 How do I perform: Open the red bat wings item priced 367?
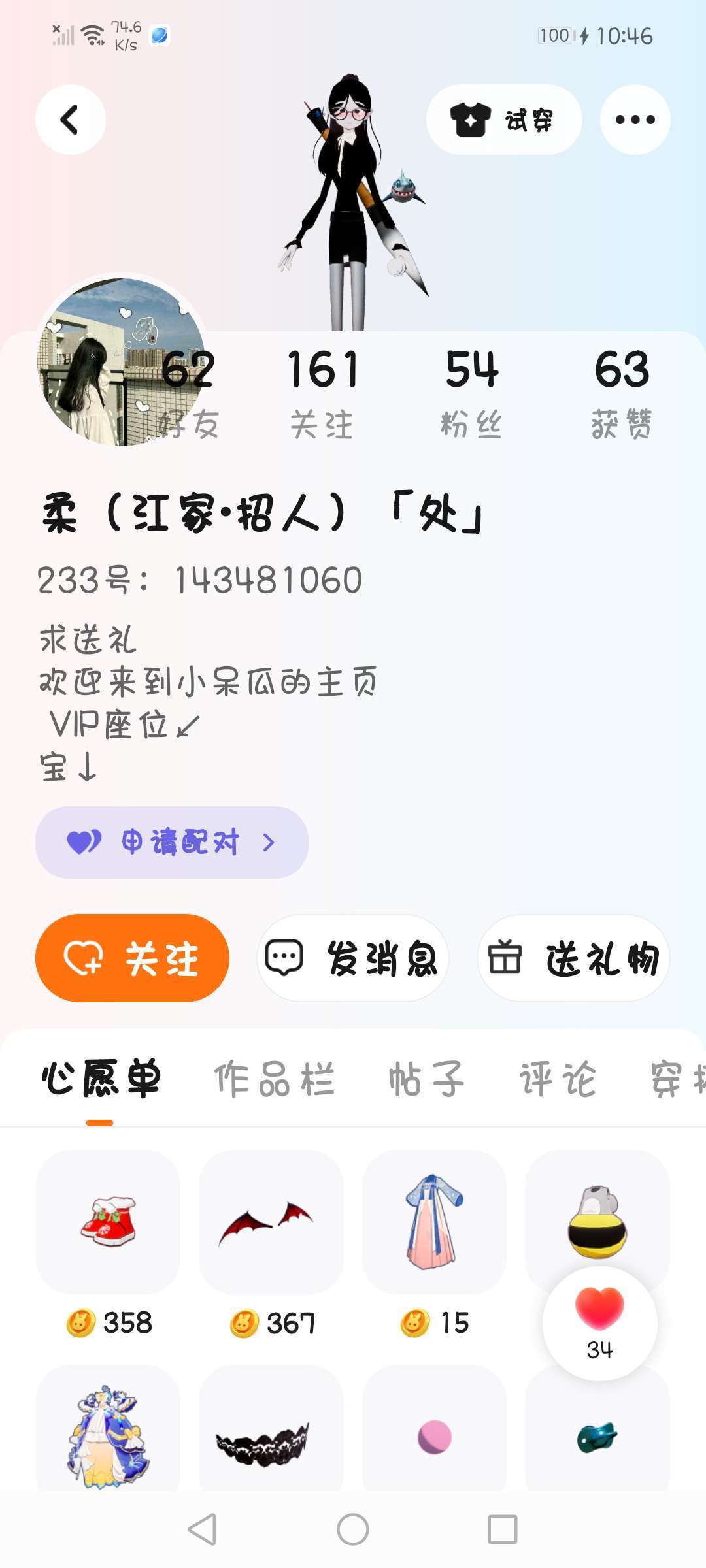click(x=271, y=1222)
